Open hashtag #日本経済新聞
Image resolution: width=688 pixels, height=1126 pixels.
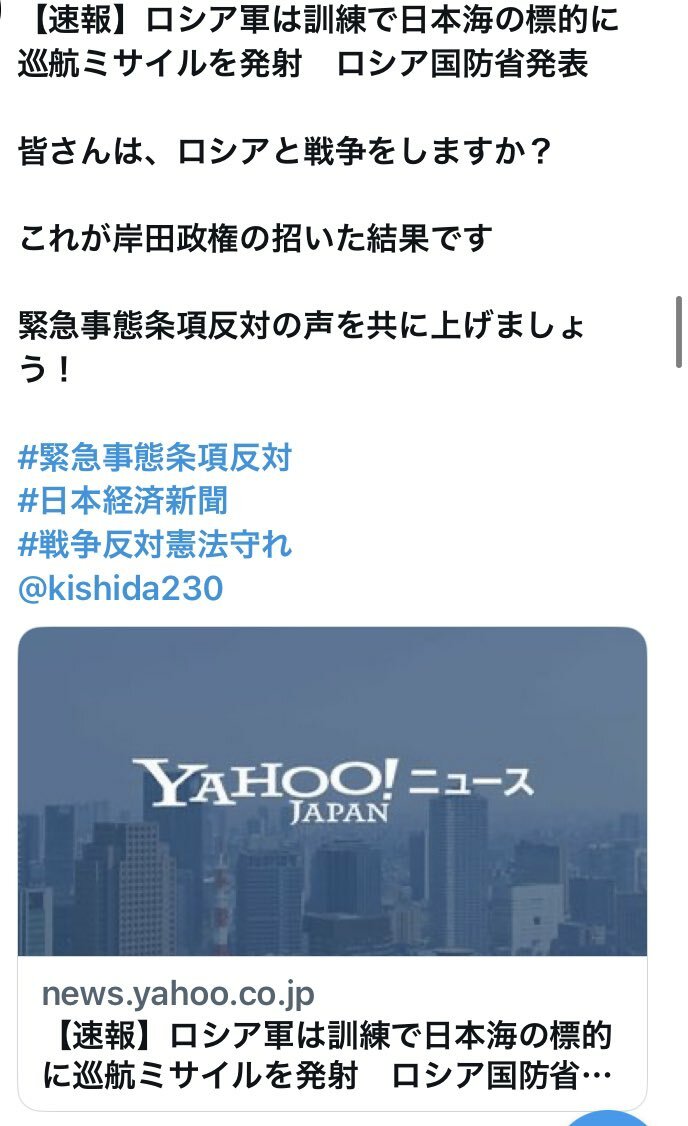pos(123,501)
